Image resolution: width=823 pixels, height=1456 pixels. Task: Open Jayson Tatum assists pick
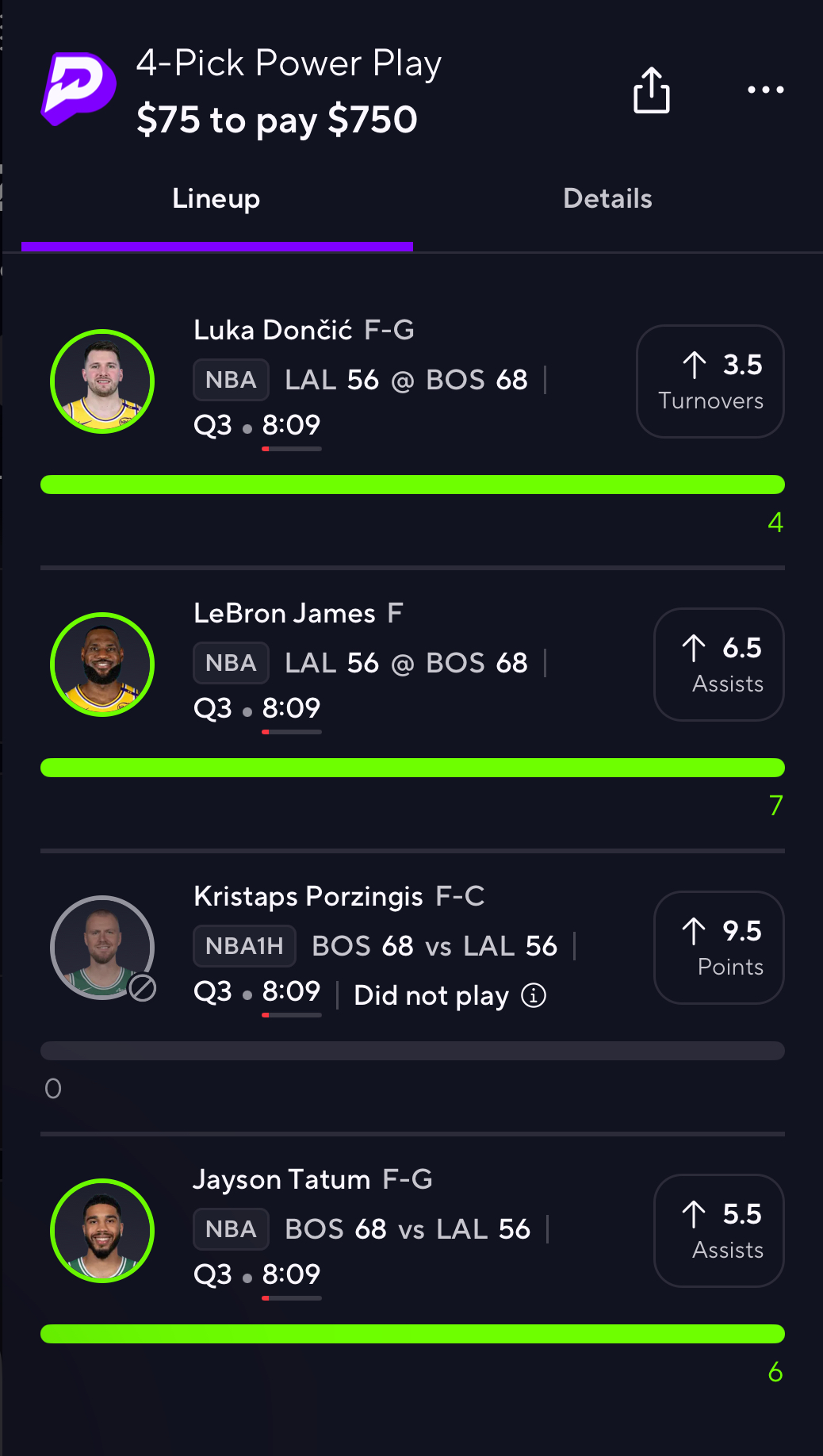coord(718,1231)
